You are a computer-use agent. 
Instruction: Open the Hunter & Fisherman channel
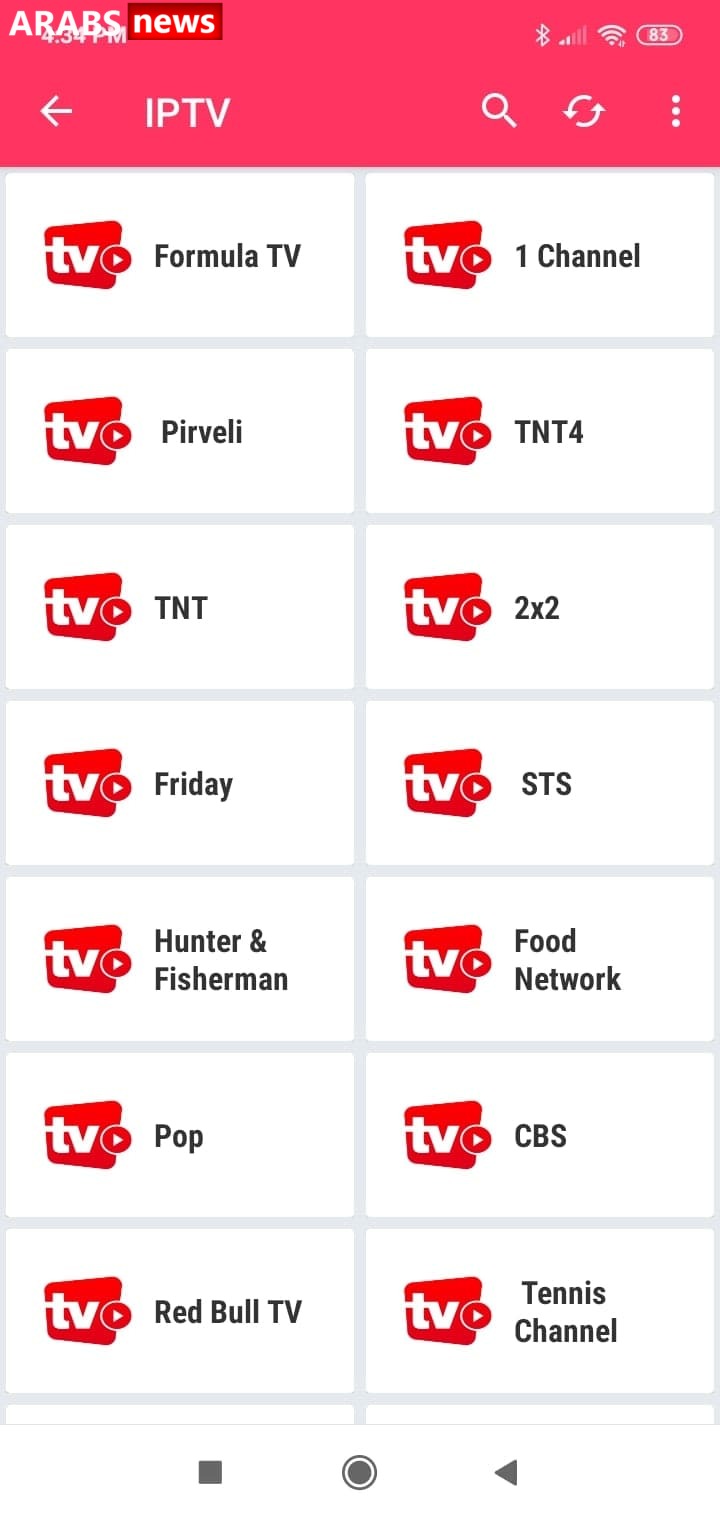[x=180, y=960]
